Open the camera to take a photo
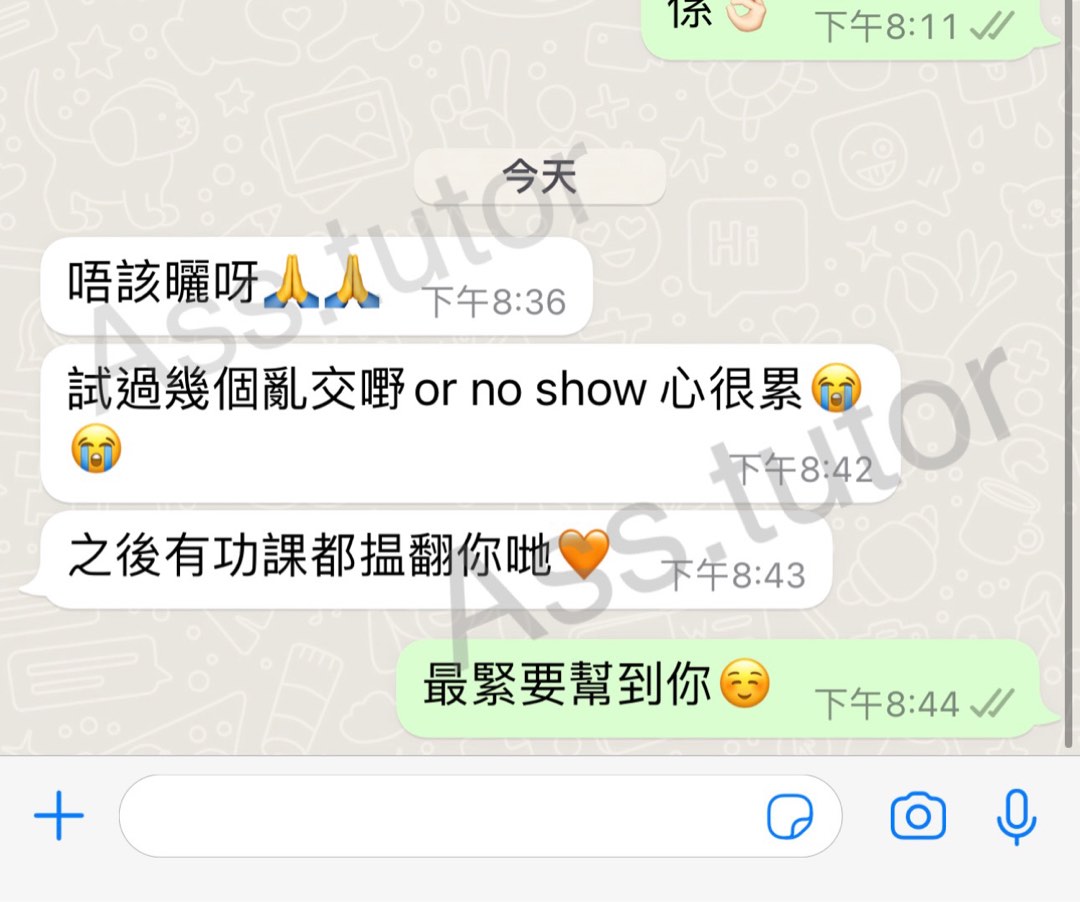This screenshot has width=1080, height=902. pyautogui.click(x=917, y=817)
